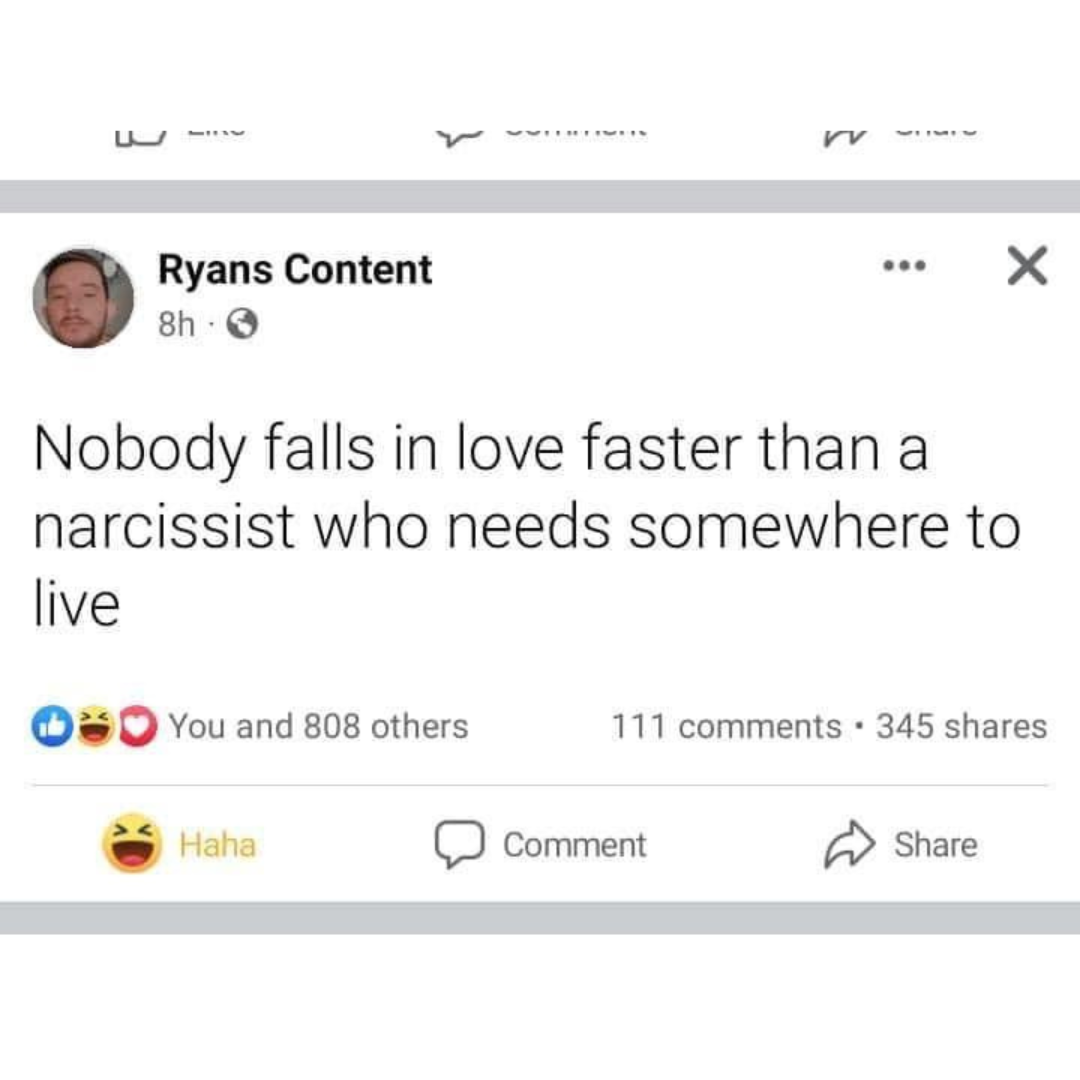Open the 111 comments list
Image resolution: width=1080 pixels, height=1080 pixels.
coord(726,726)
